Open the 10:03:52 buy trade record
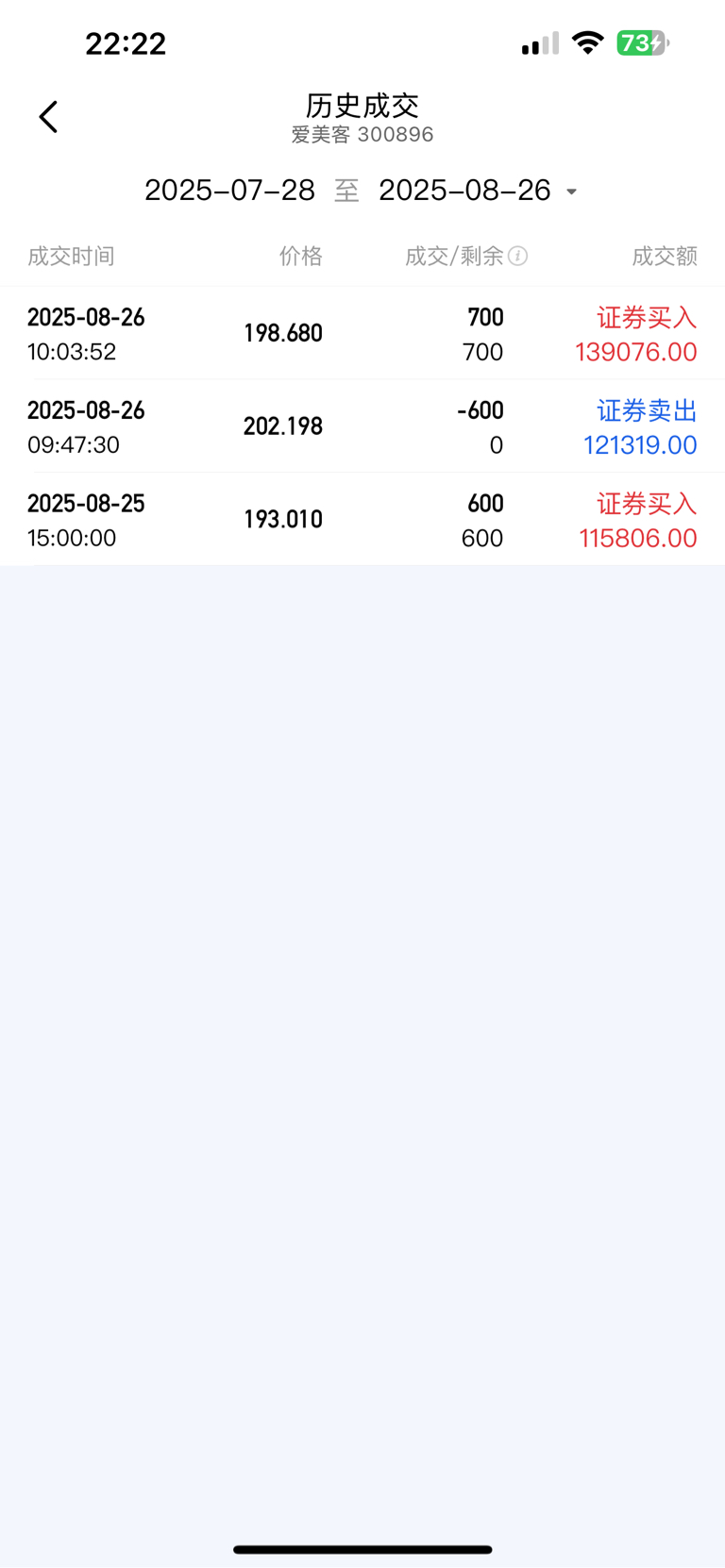 click(362, 333)
